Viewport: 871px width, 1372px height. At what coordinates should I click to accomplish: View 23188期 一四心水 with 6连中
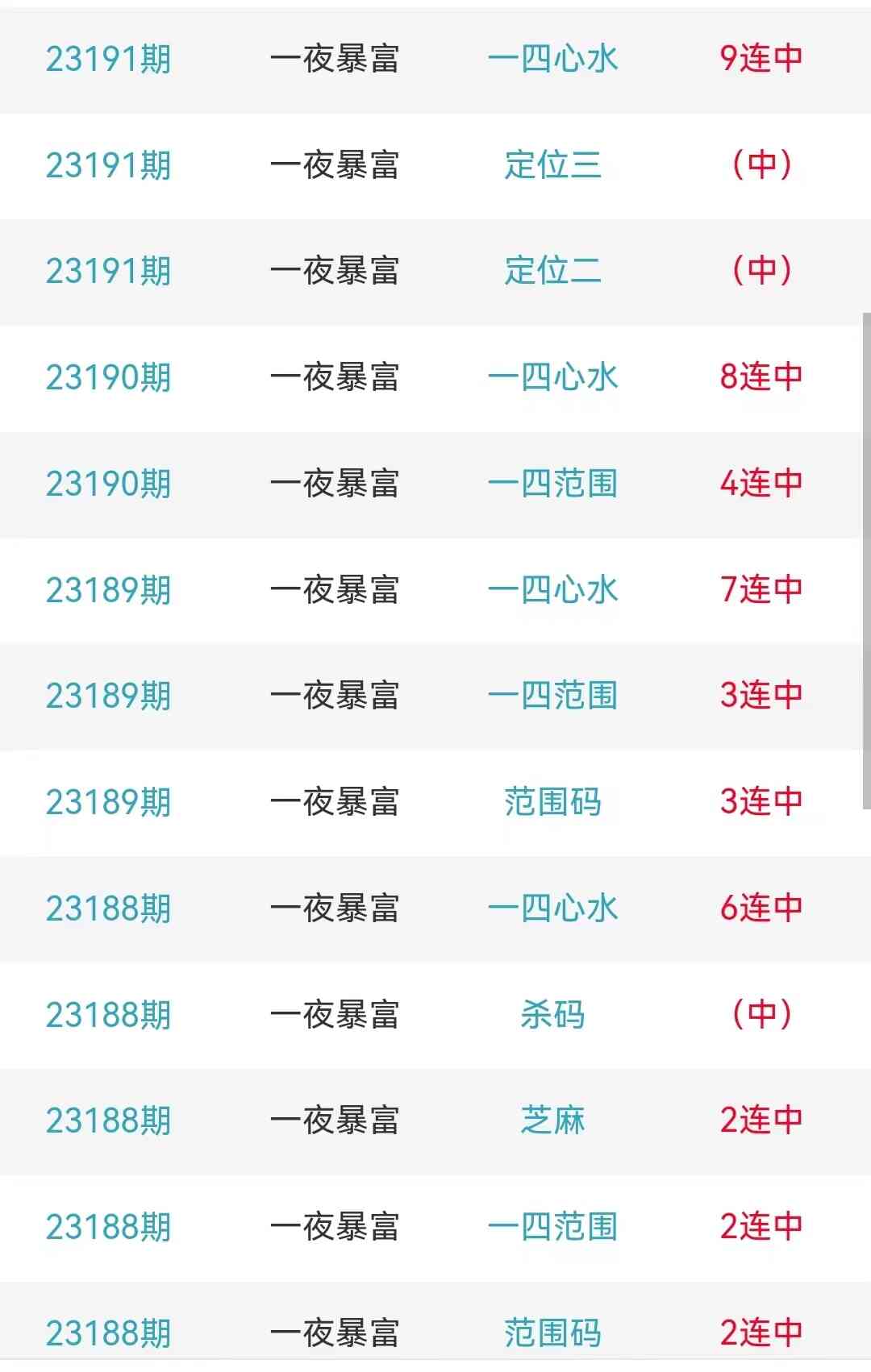coord(552,908)
